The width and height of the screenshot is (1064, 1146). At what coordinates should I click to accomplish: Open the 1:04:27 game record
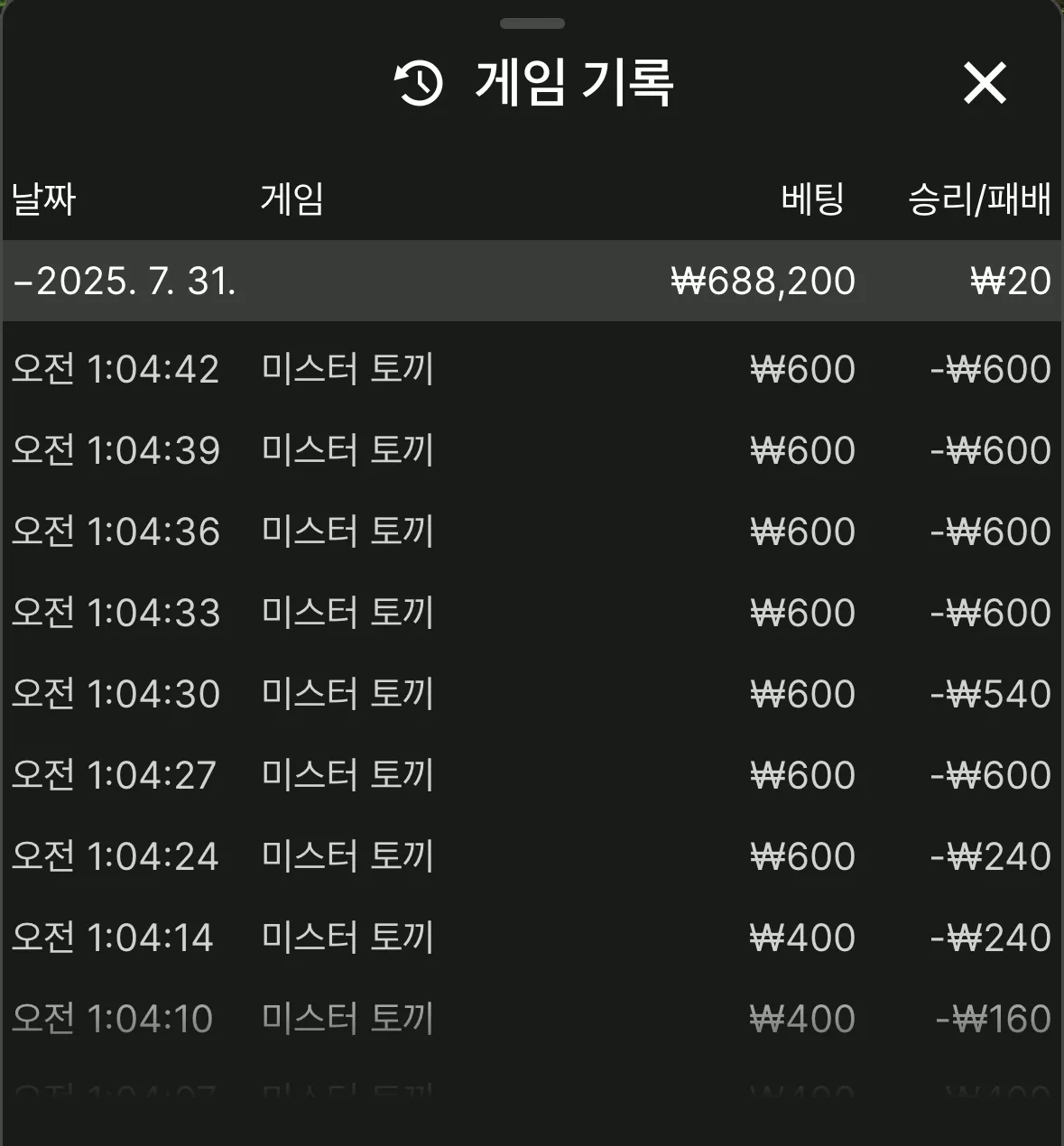click(x=532, y=775)
